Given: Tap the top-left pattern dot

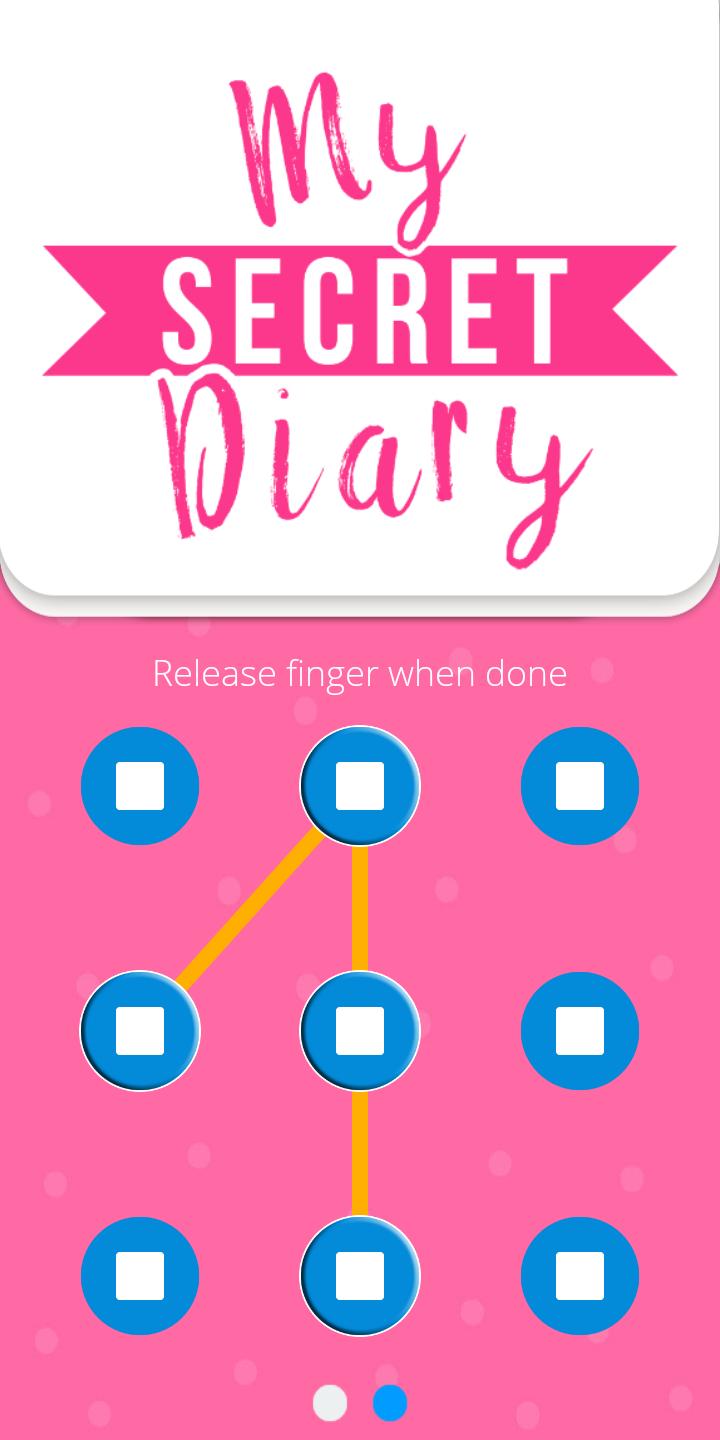Looking at the screenshot, I should 140,786.
